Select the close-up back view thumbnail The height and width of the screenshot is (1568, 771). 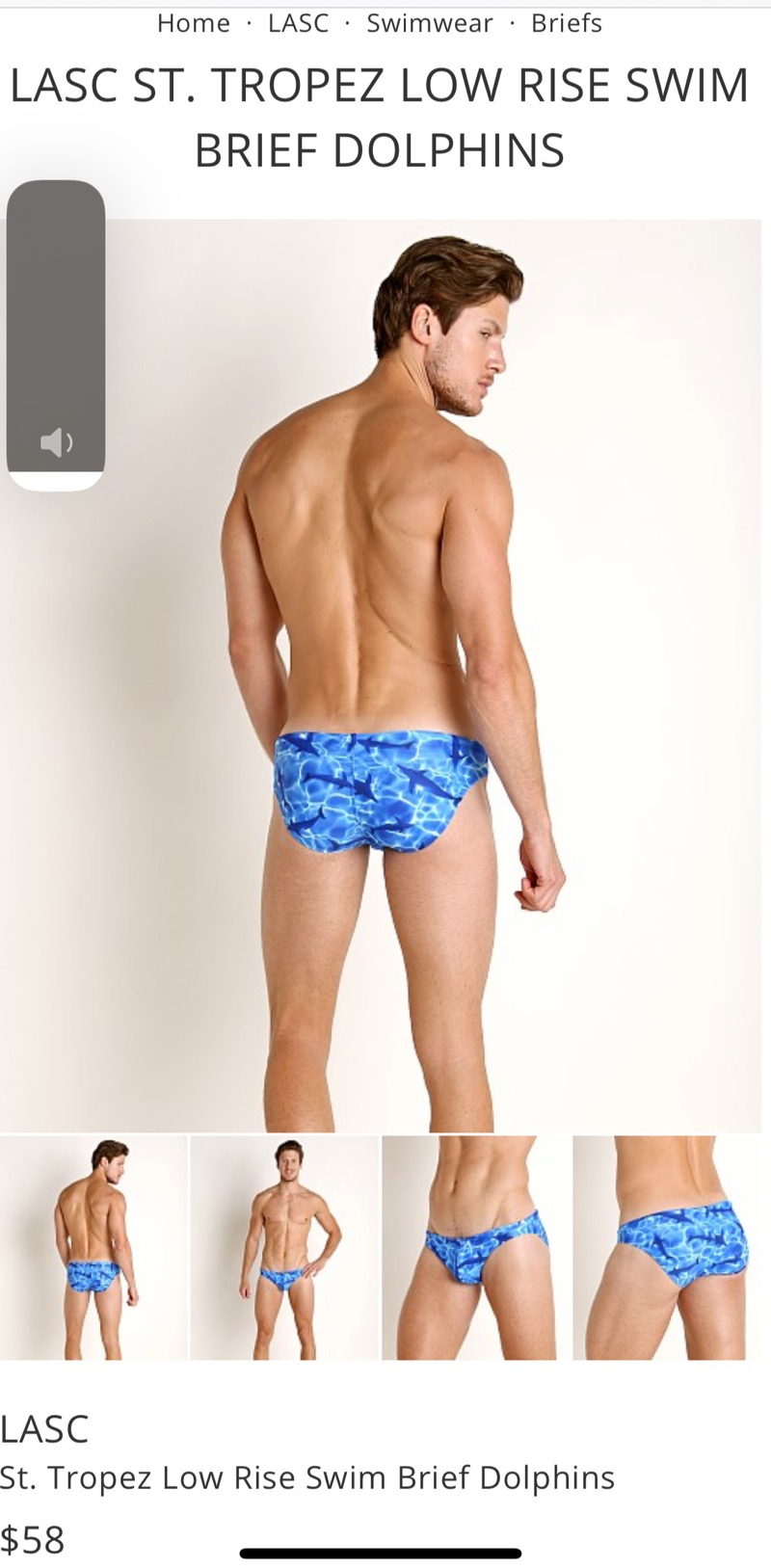tap(667, 1247)
